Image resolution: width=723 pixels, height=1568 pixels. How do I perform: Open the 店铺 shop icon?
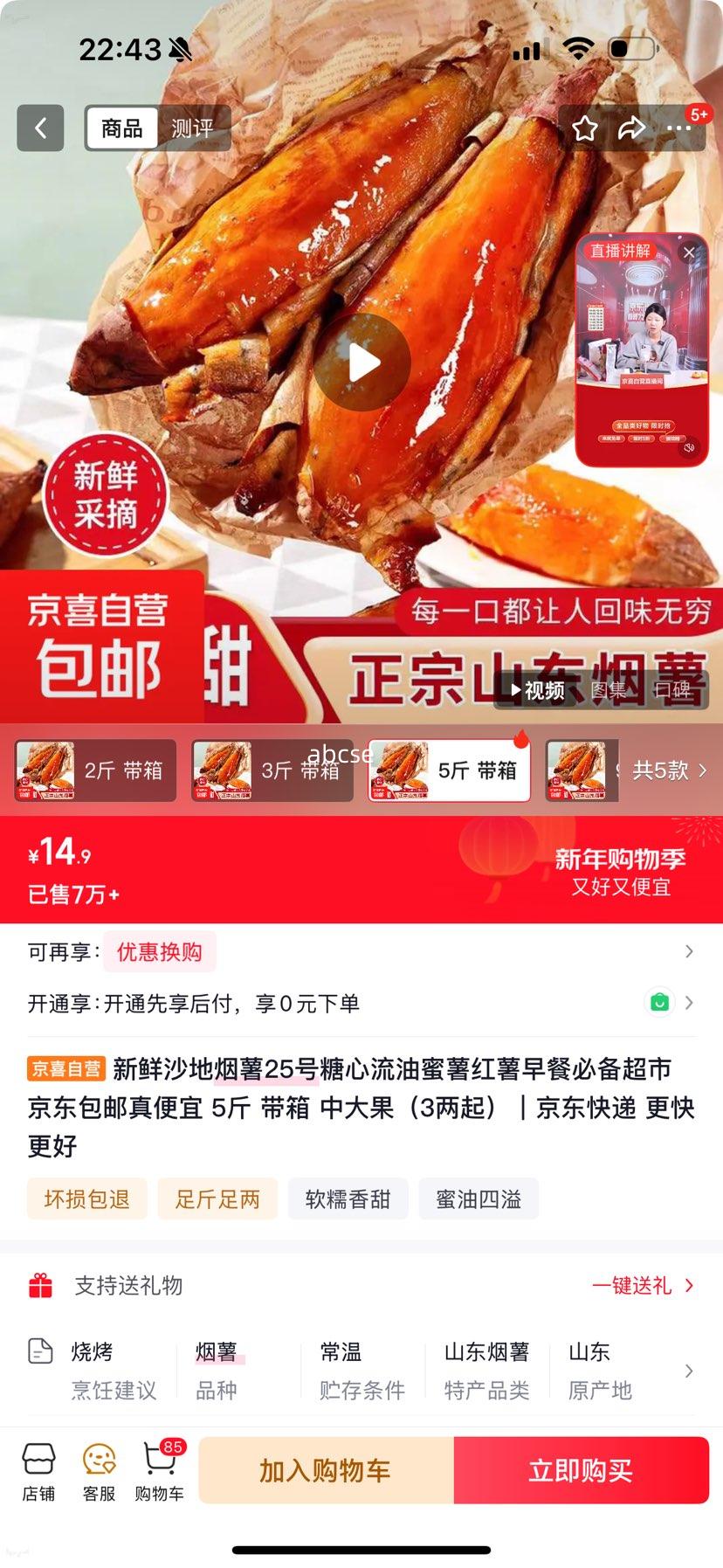pos(38,1470)
